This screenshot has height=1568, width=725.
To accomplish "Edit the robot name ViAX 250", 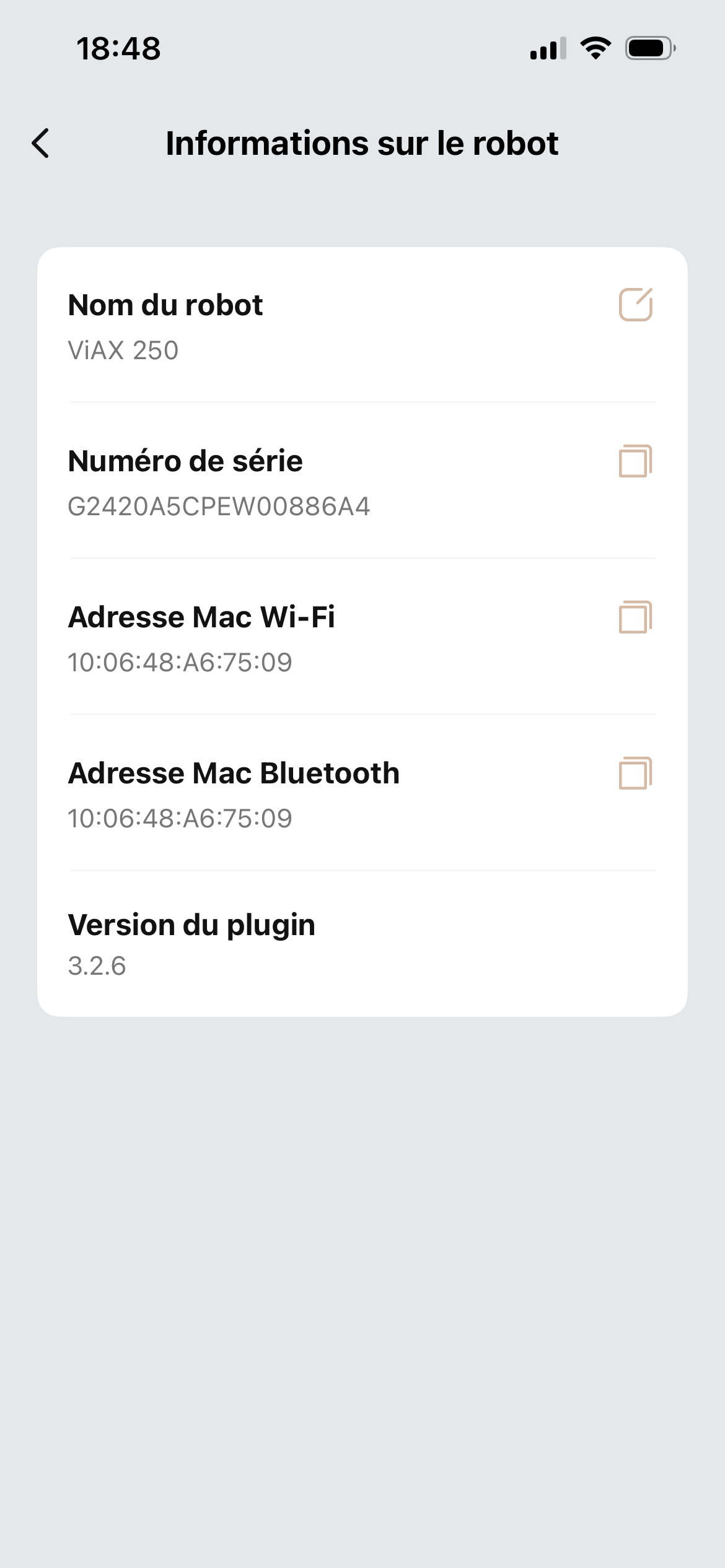I will pyautogui.click(x=636, y=305).
